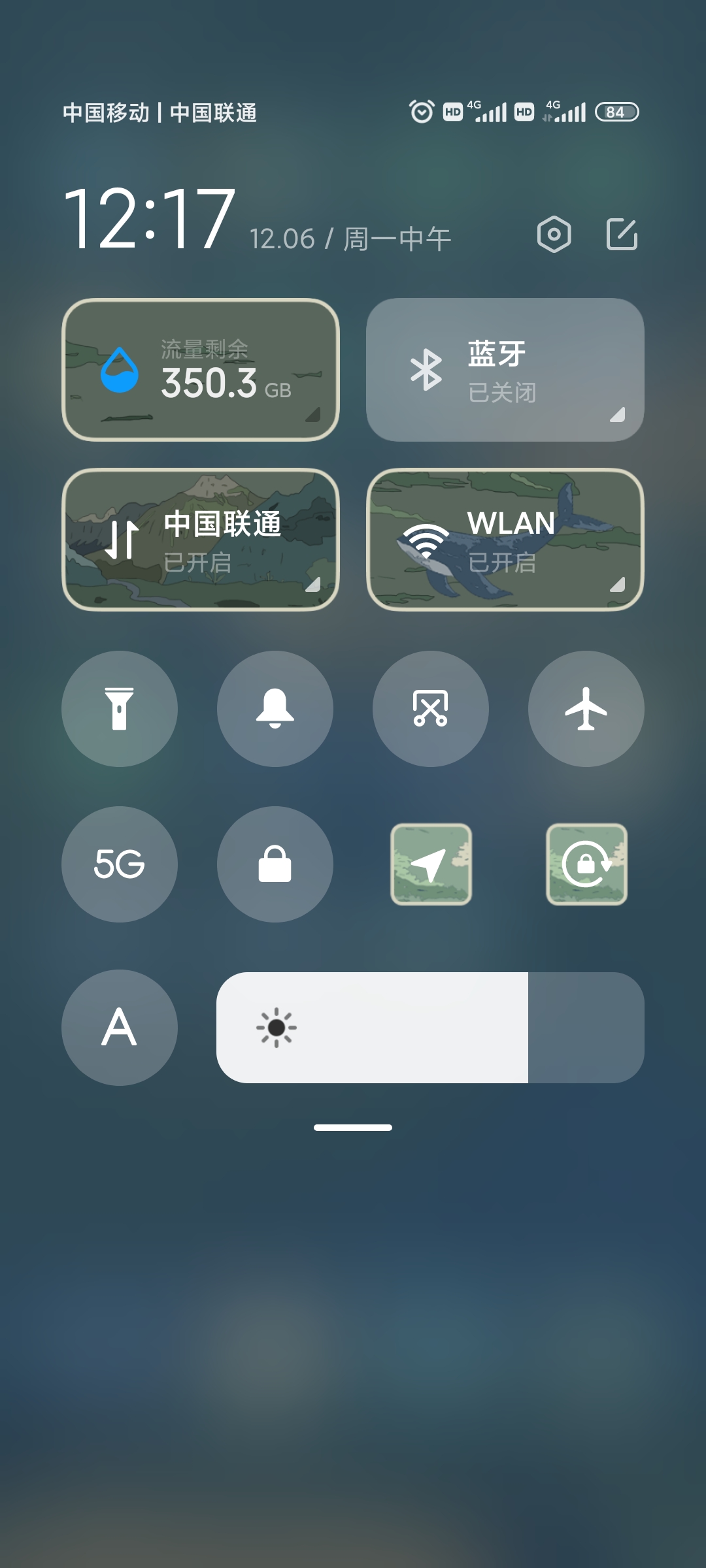The image size is (706, 1568).
Task: Toggle the bell mute mode
Action: coord(275,709)
